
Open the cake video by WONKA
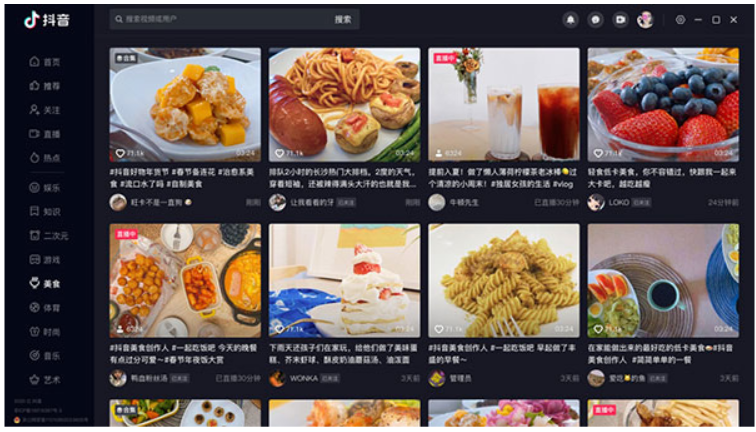coord(344,280)
